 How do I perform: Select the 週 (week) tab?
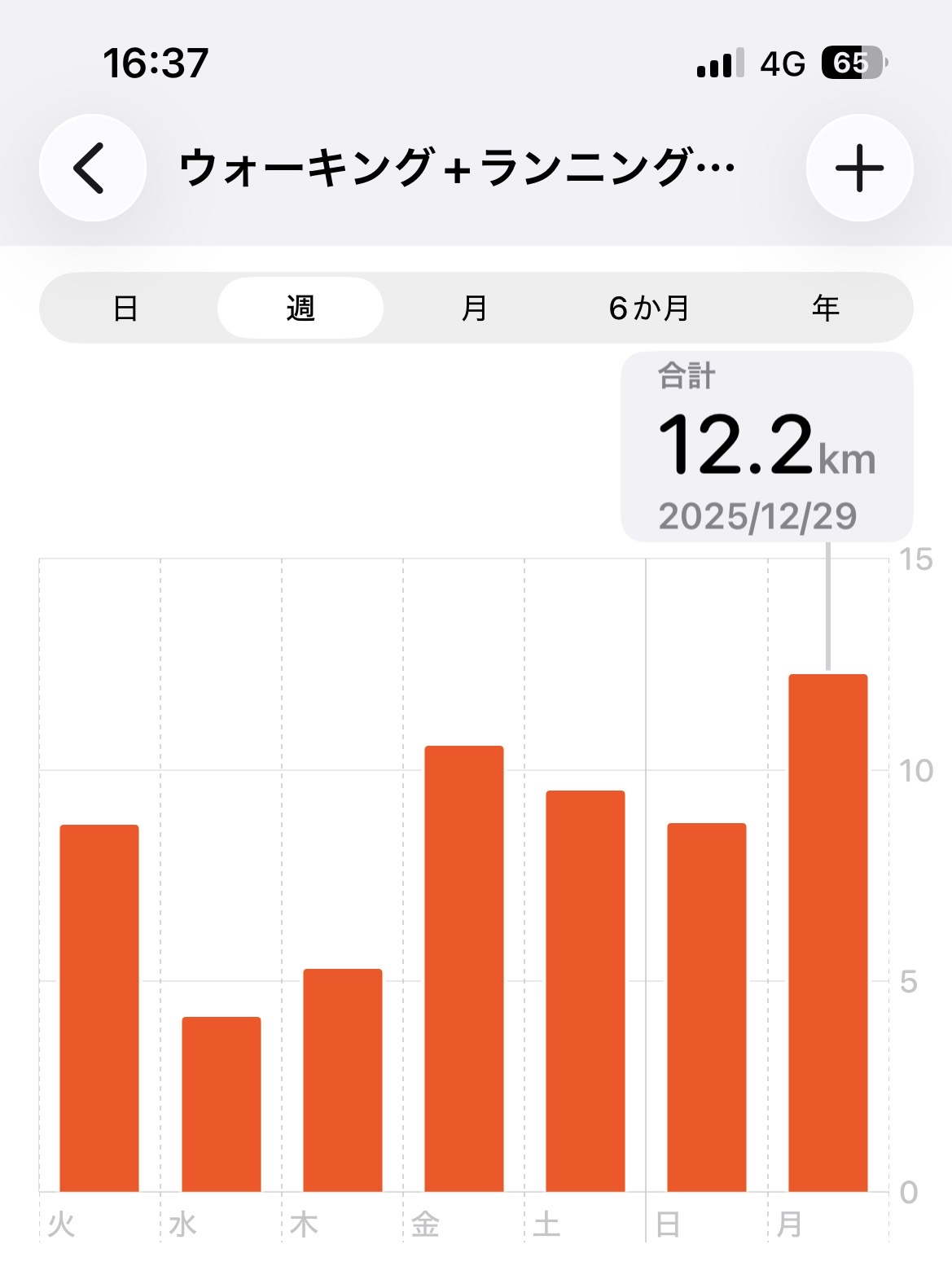point(300,308)
